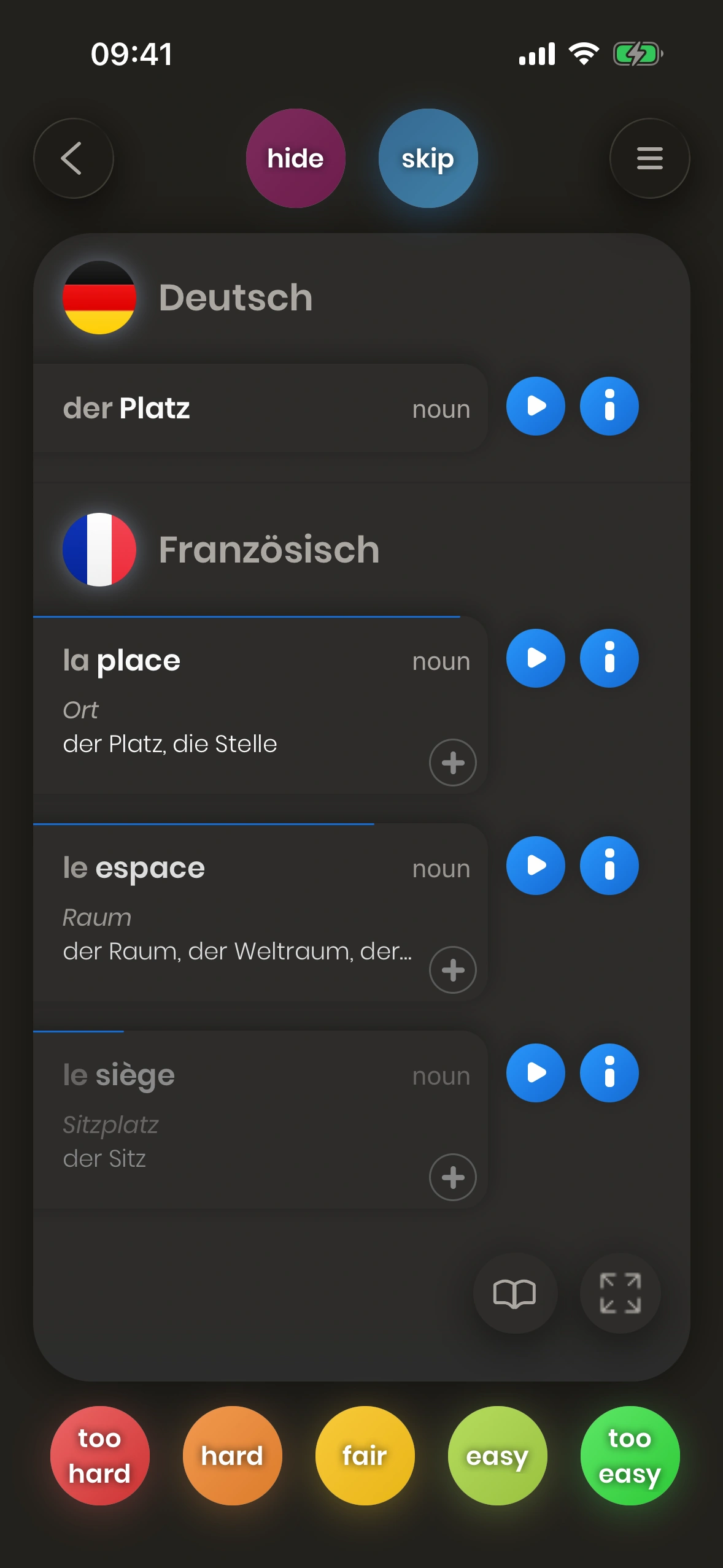Show info about la place

pyautogui.click(x=609, y=658)
